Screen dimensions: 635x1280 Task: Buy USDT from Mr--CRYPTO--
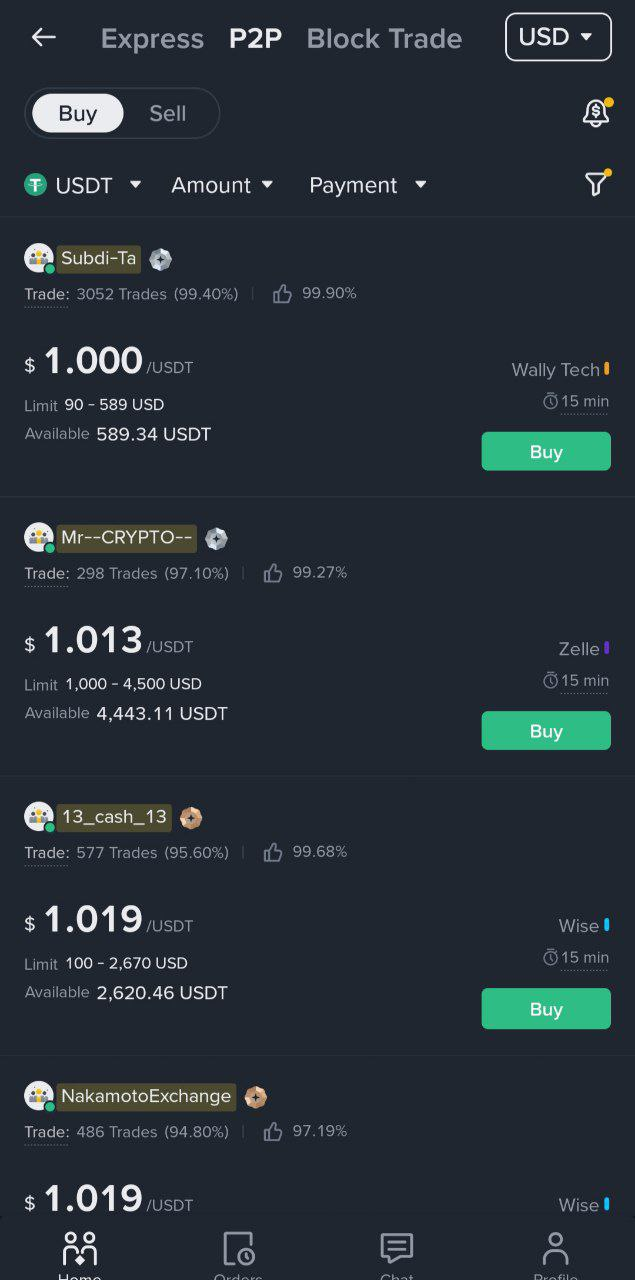[x=545, y=730]
